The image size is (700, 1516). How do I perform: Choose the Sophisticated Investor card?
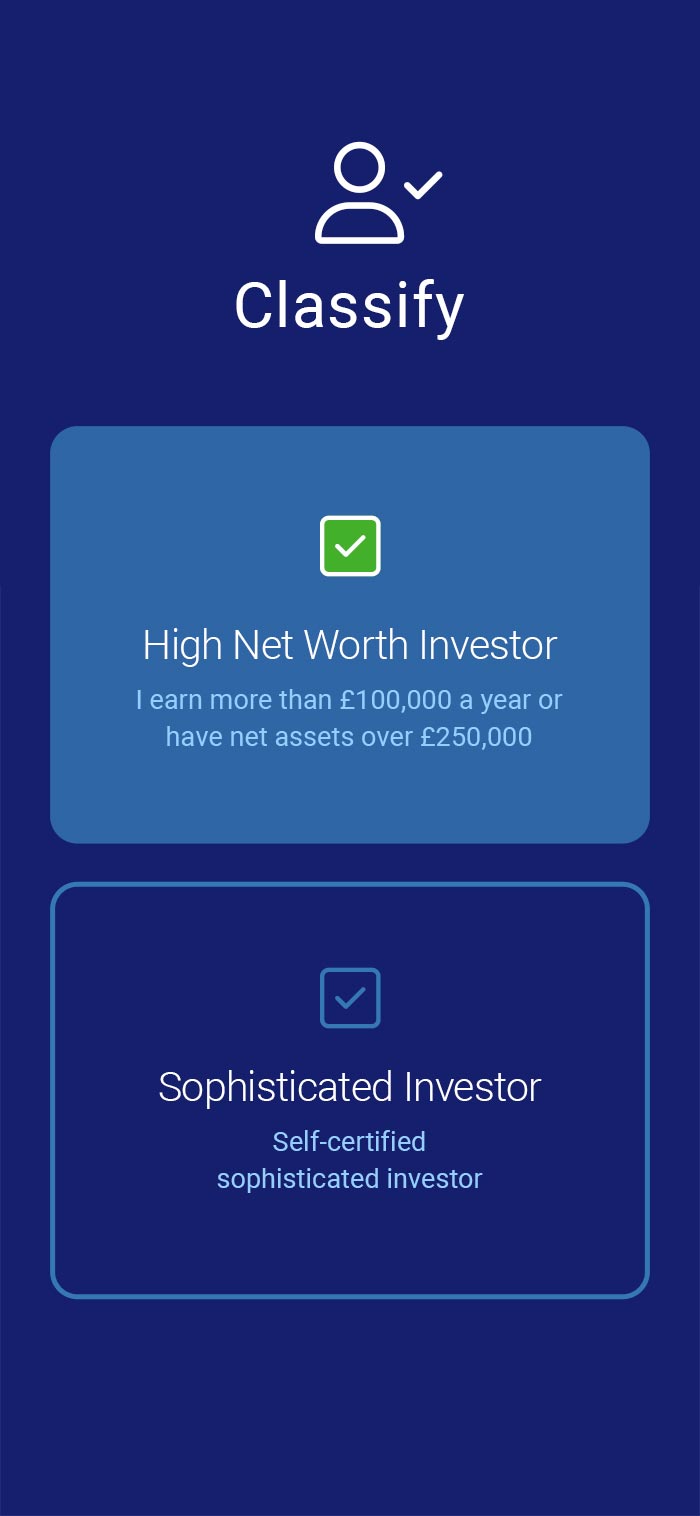point(350,1090)
